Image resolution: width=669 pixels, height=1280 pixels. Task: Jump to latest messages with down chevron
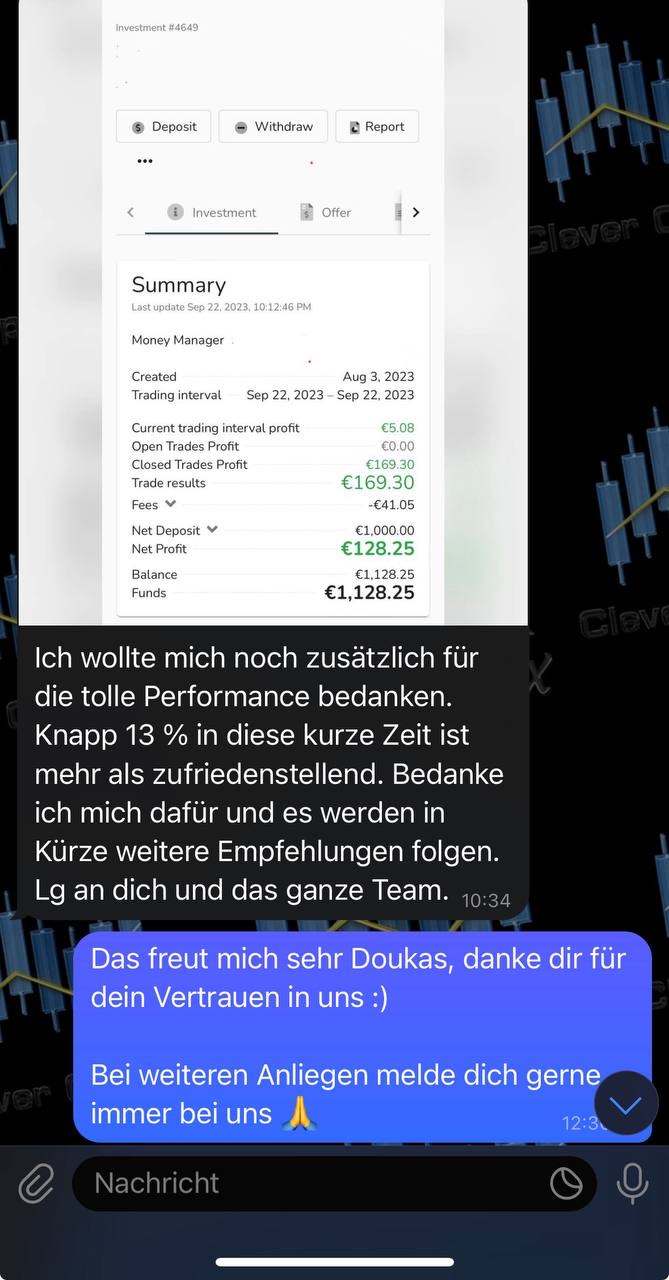(x=626, y=1104)
